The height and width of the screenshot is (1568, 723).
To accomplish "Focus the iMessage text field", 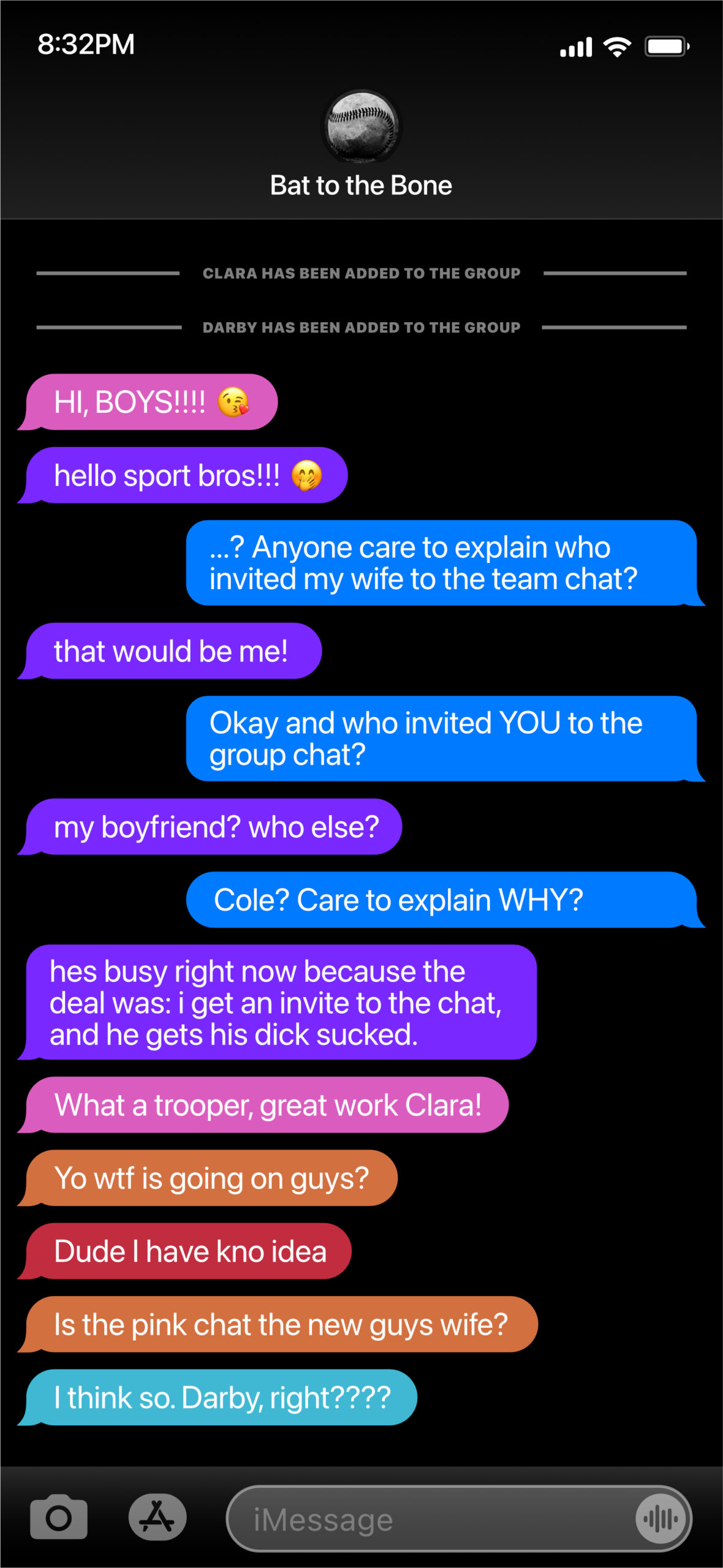I will pos(429,1519).
